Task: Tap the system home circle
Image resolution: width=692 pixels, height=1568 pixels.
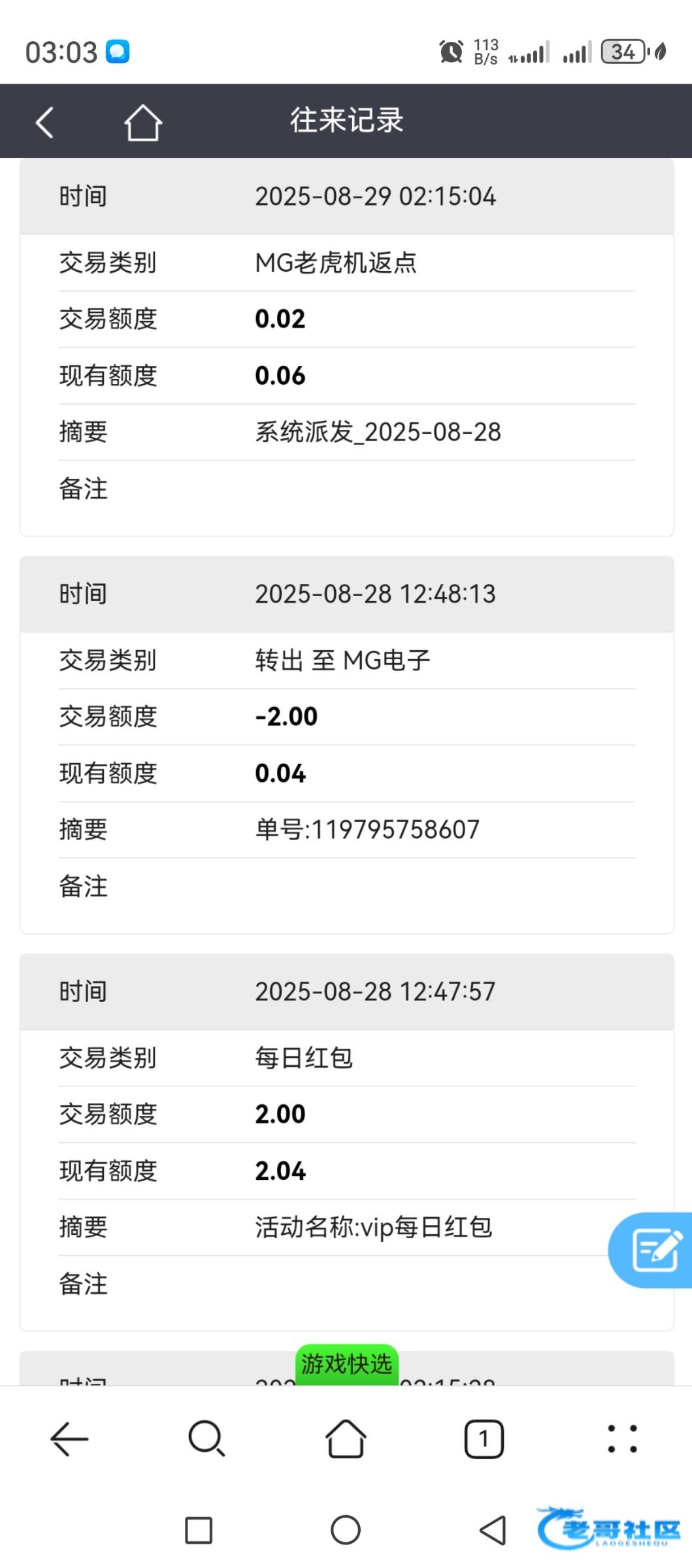Action: click(346, 1529)
